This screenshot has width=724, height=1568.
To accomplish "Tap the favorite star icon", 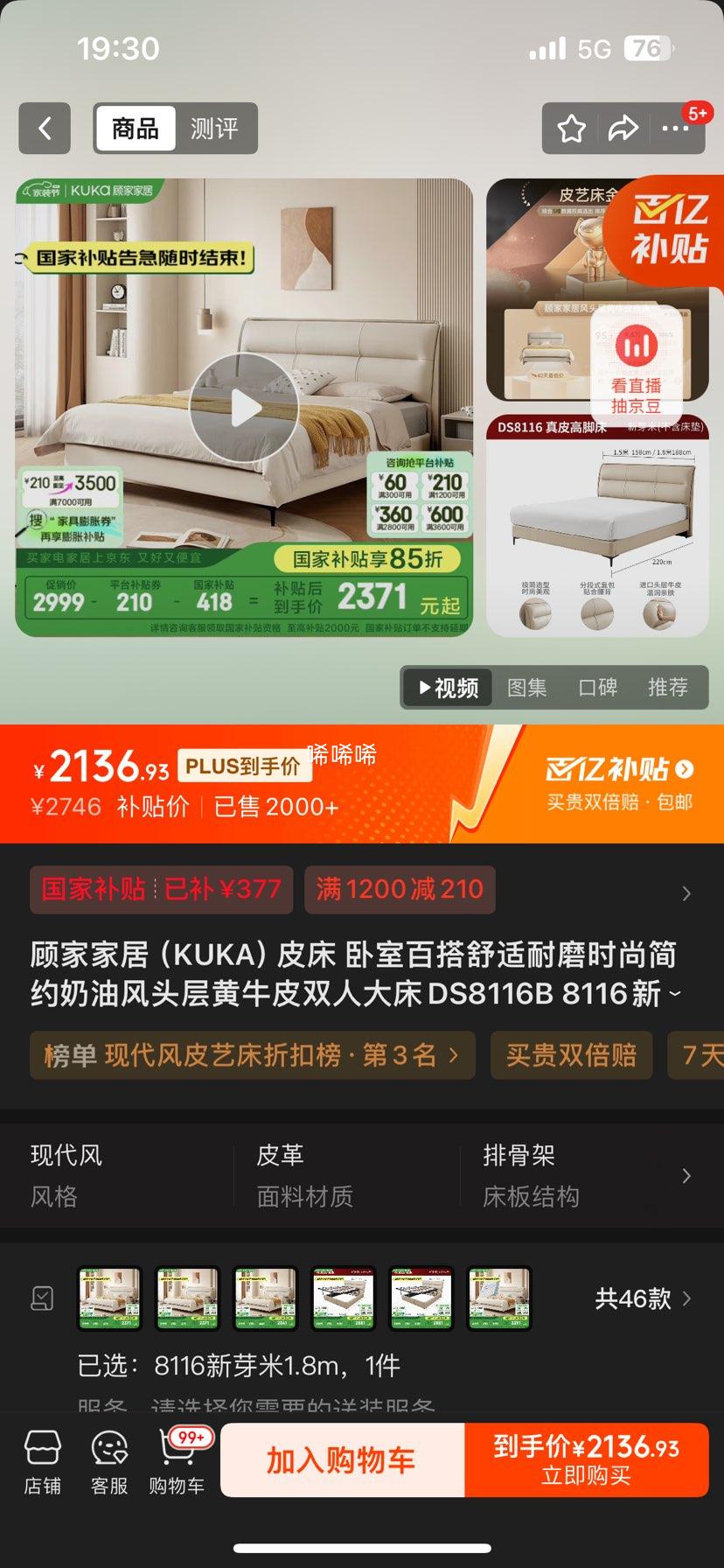I will pos(571,129).
